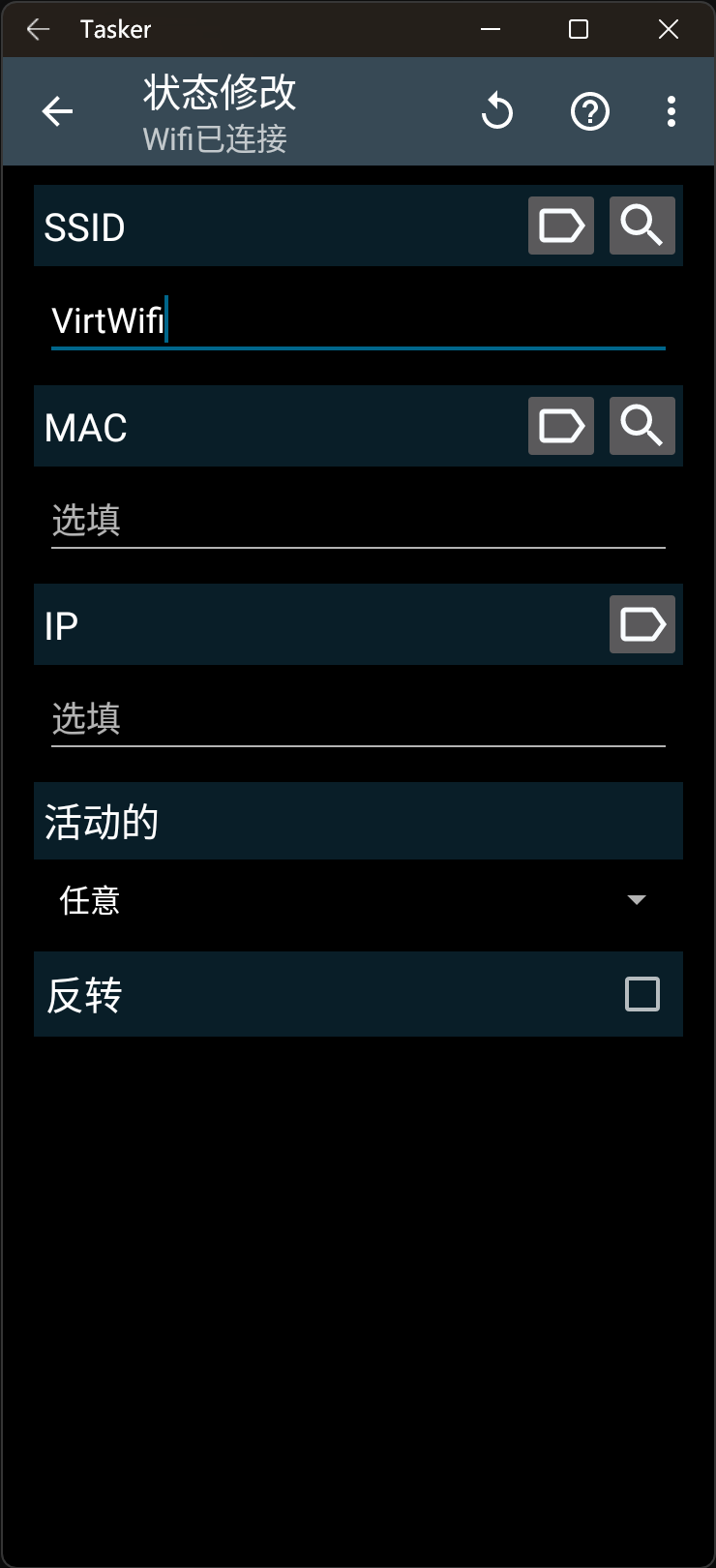Open the three-dot overflow menu
Image resolution: width=716 pixels, height=1568 pixels.
click(x=671, y=112)
